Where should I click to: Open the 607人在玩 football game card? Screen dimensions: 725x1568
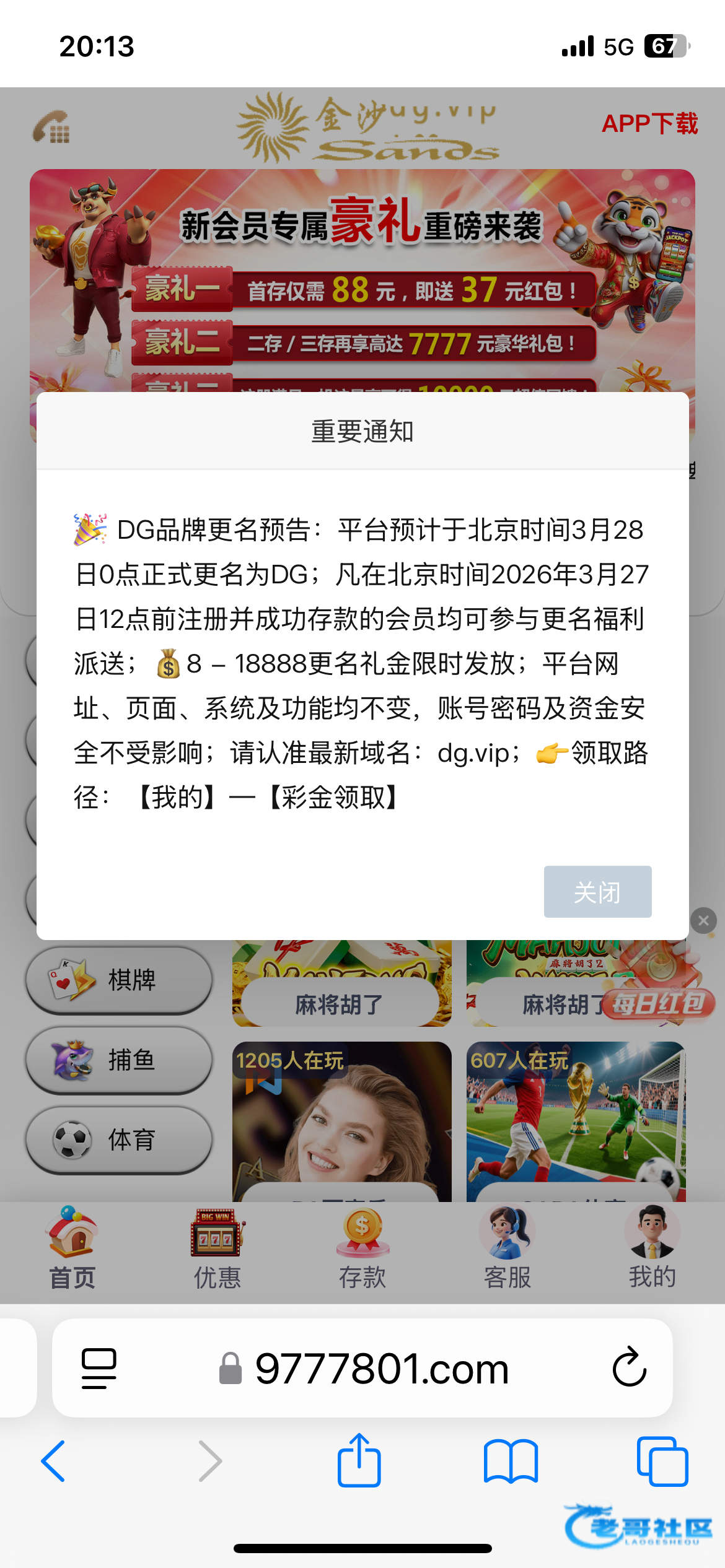(576, 1121)
